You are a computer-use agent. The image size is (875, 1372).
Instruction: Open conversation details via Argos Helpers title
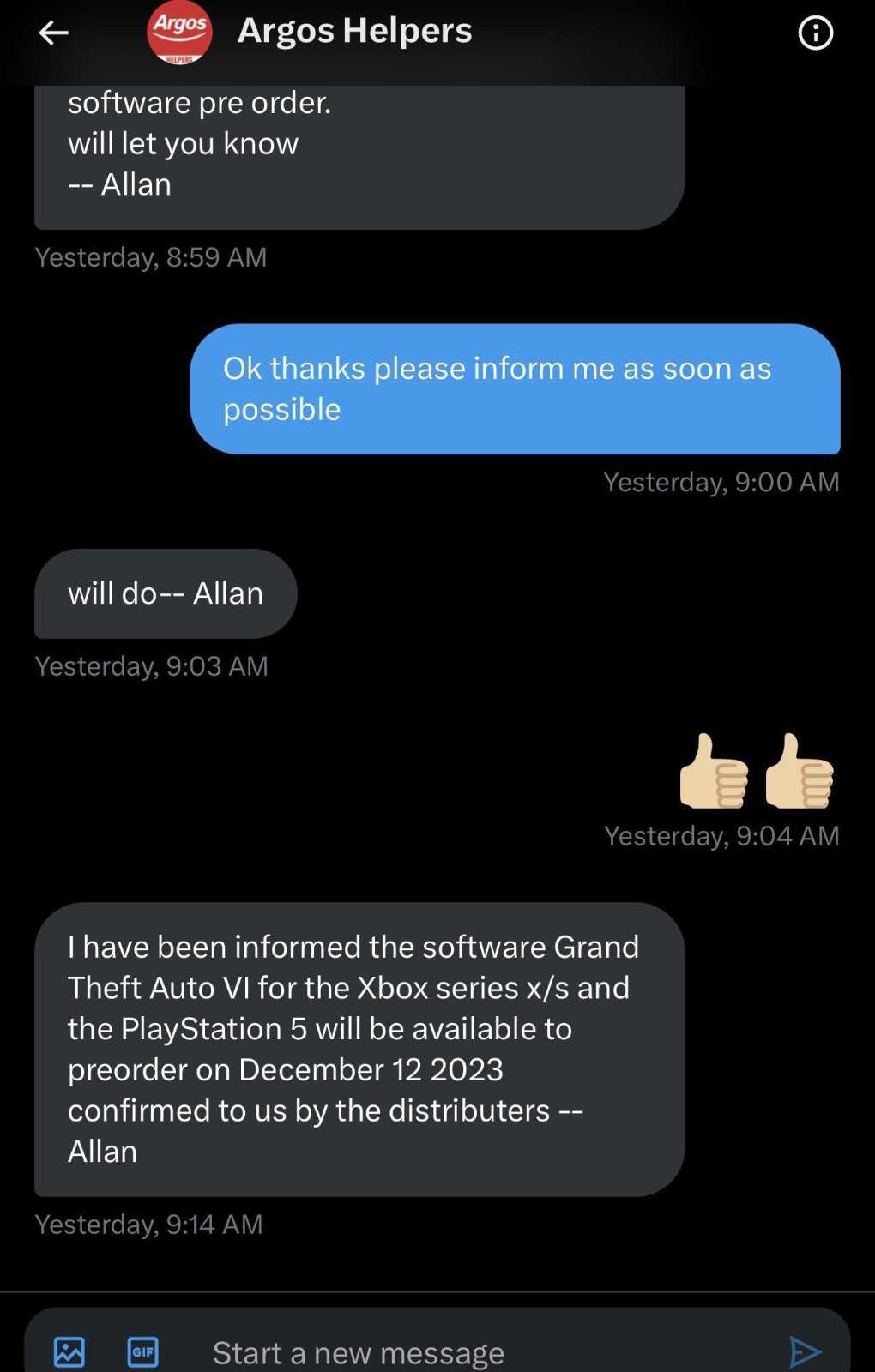point(353,31)
